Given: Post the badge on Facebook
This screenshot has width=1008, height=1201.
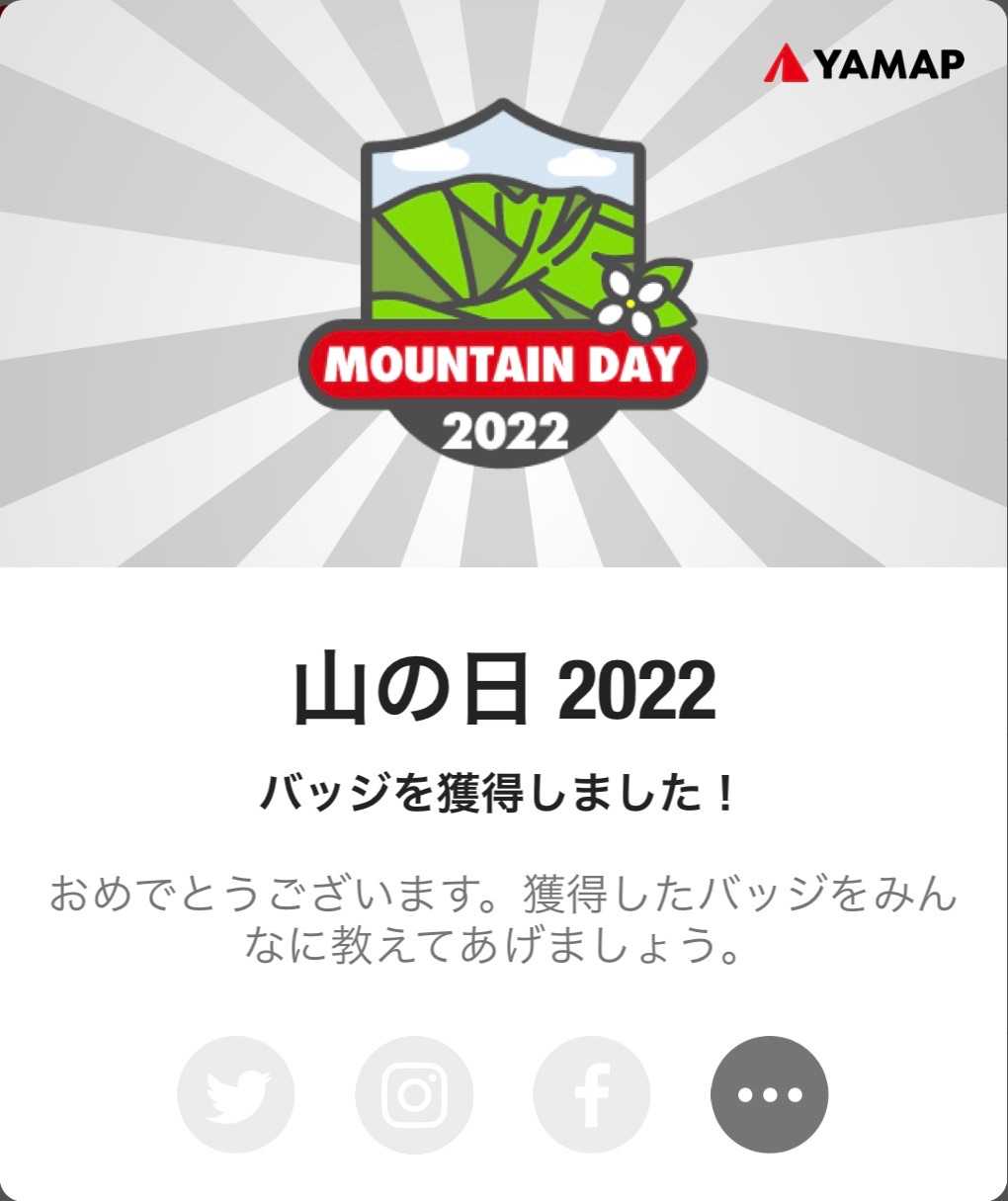Looking at the screenshot, I should pyautogui.click(x=591, y=1094).
